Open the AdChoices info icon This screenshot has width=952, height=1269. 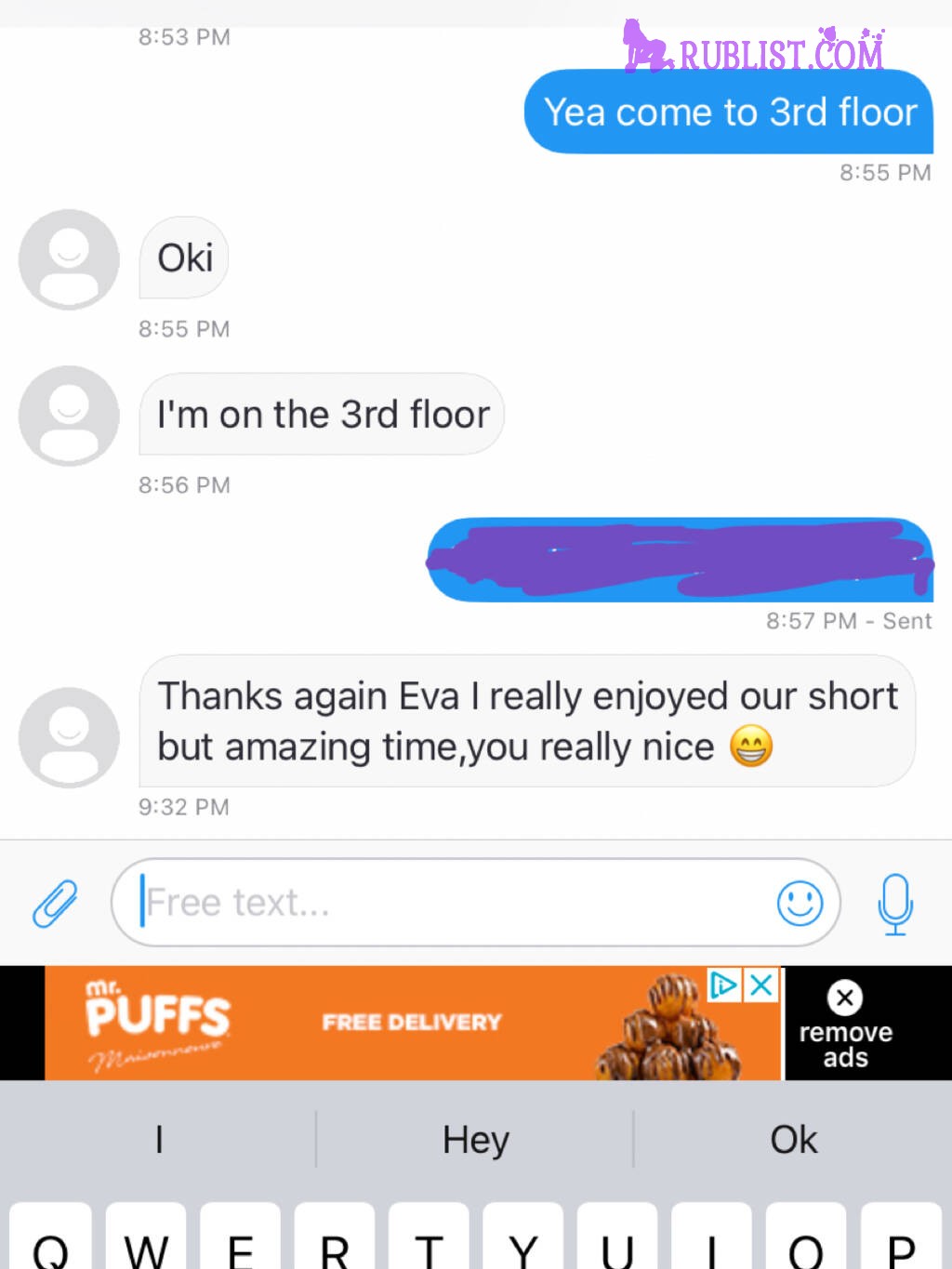[723, 985]
